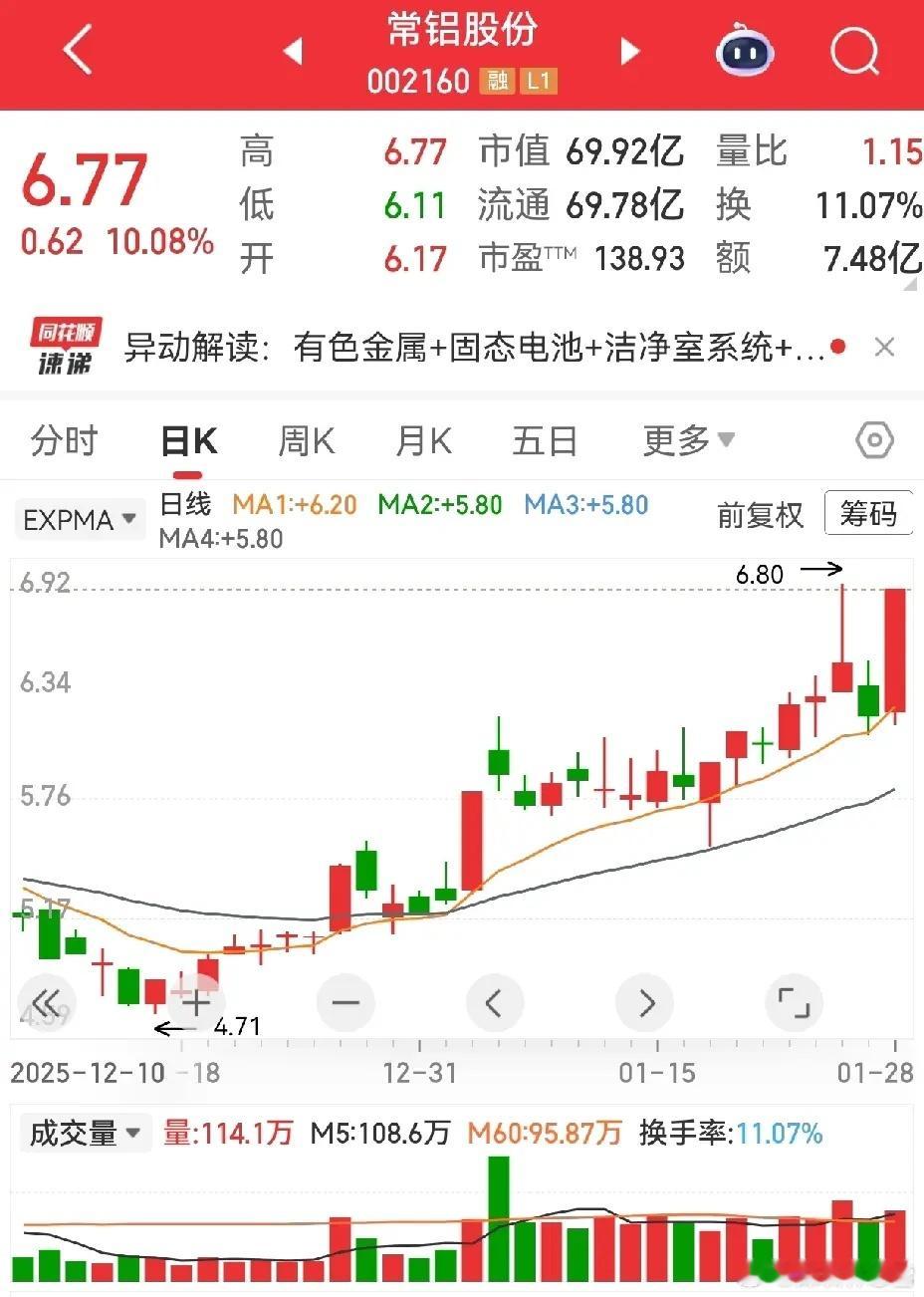Go back using the top-left arrow
This screenshot has width=924, height=1297.
click(77, 50)
